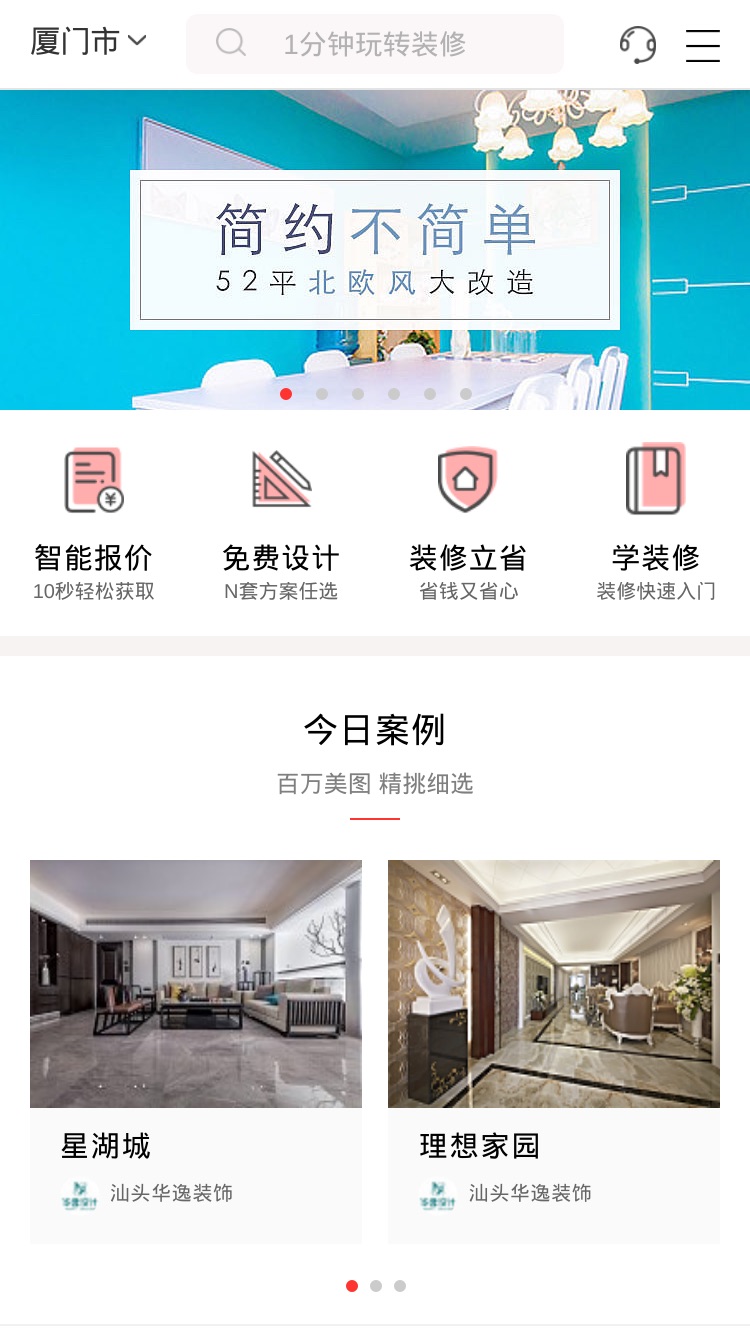
Task: Open the 简约不简单 banner
Action: tap(375, 250)
